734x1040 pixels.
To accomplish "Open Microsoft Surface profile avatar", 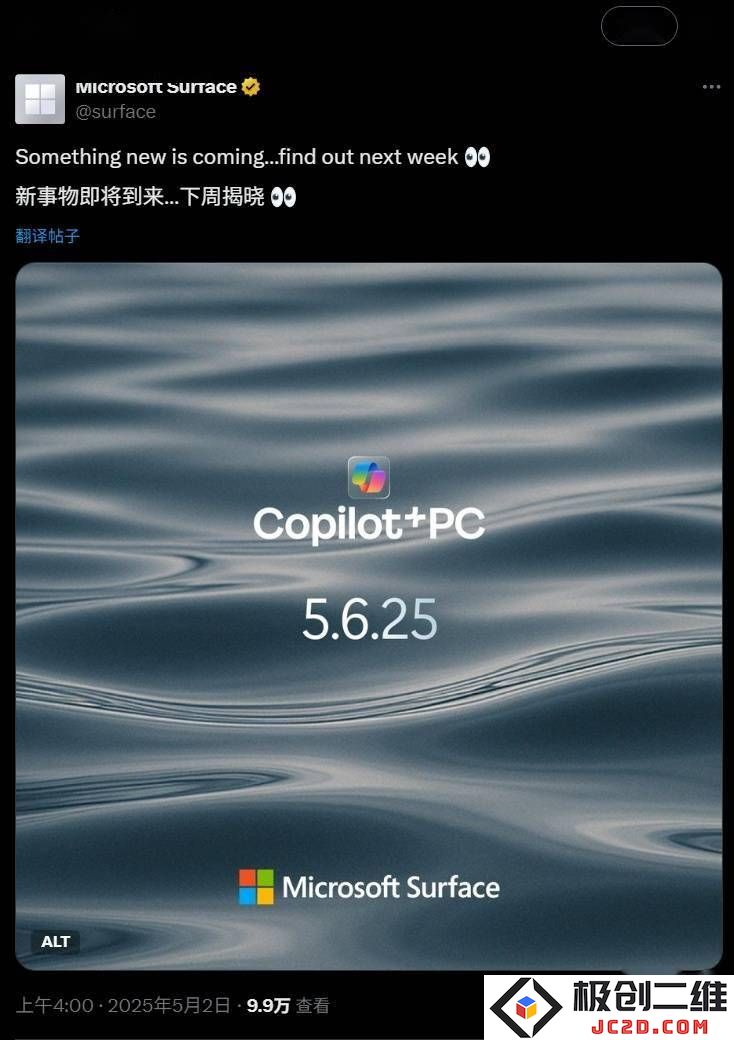I will (40, 99).
